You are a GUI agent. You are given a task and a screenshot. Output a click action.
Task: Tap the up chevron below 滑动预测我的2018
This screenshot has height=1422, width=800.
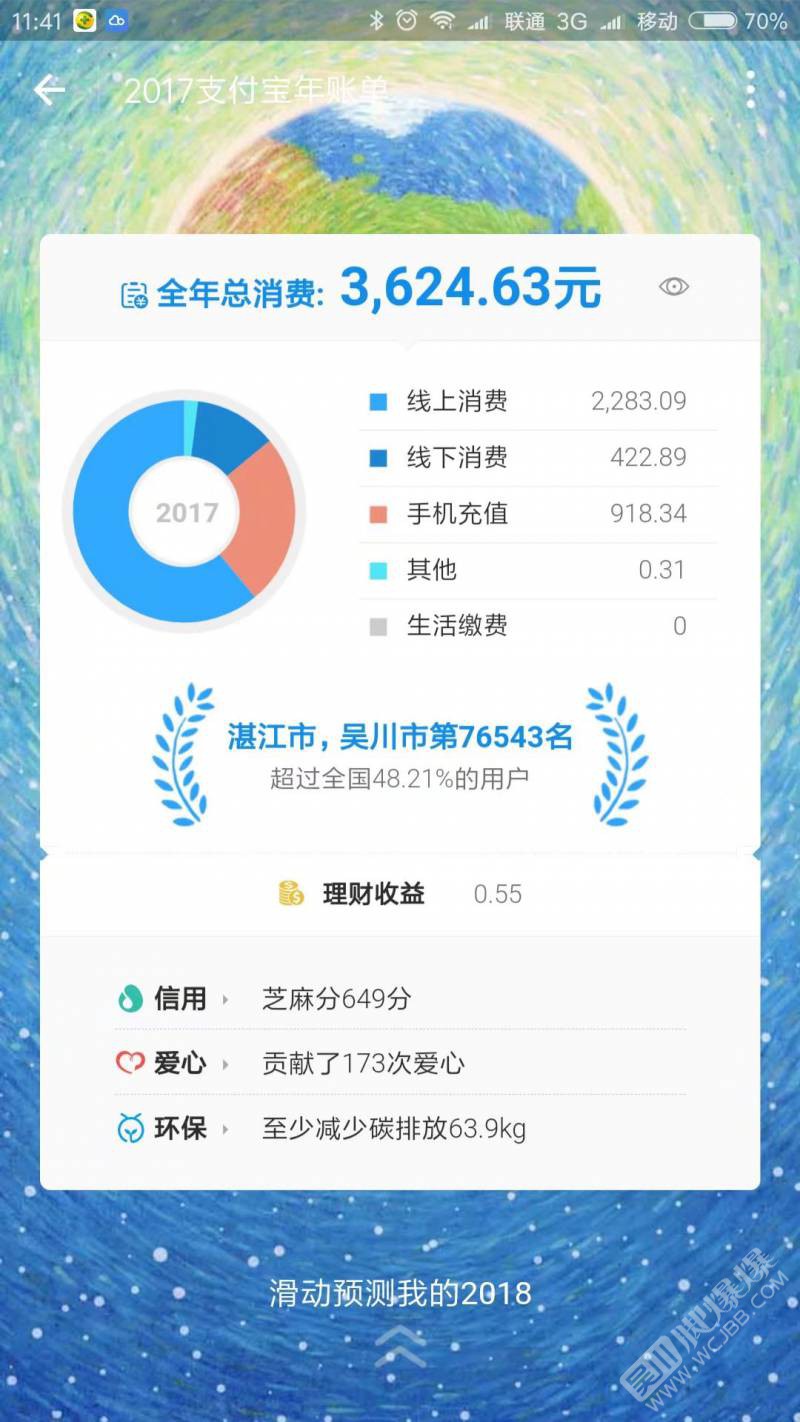[x=400, y=1346]
